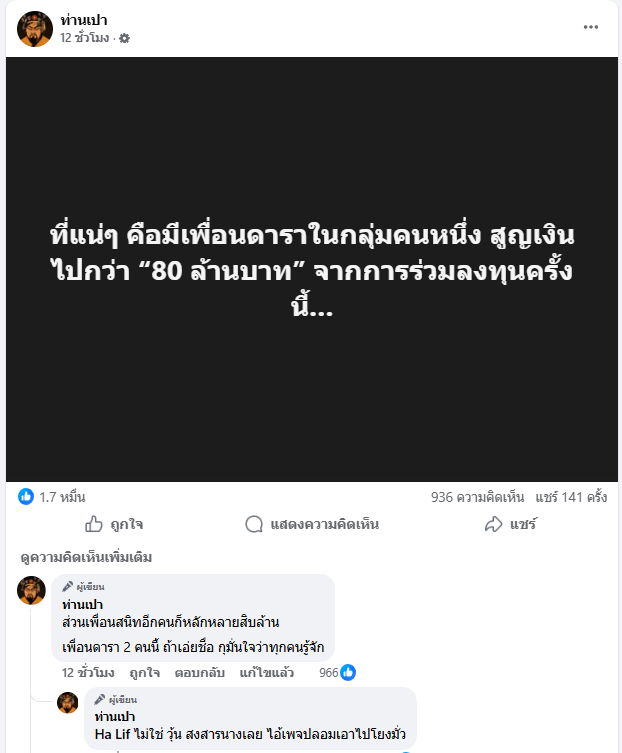View 1.7 หมื่น reactions list
Viewport: 622px width, 753px height.
[x=52, y=496]
